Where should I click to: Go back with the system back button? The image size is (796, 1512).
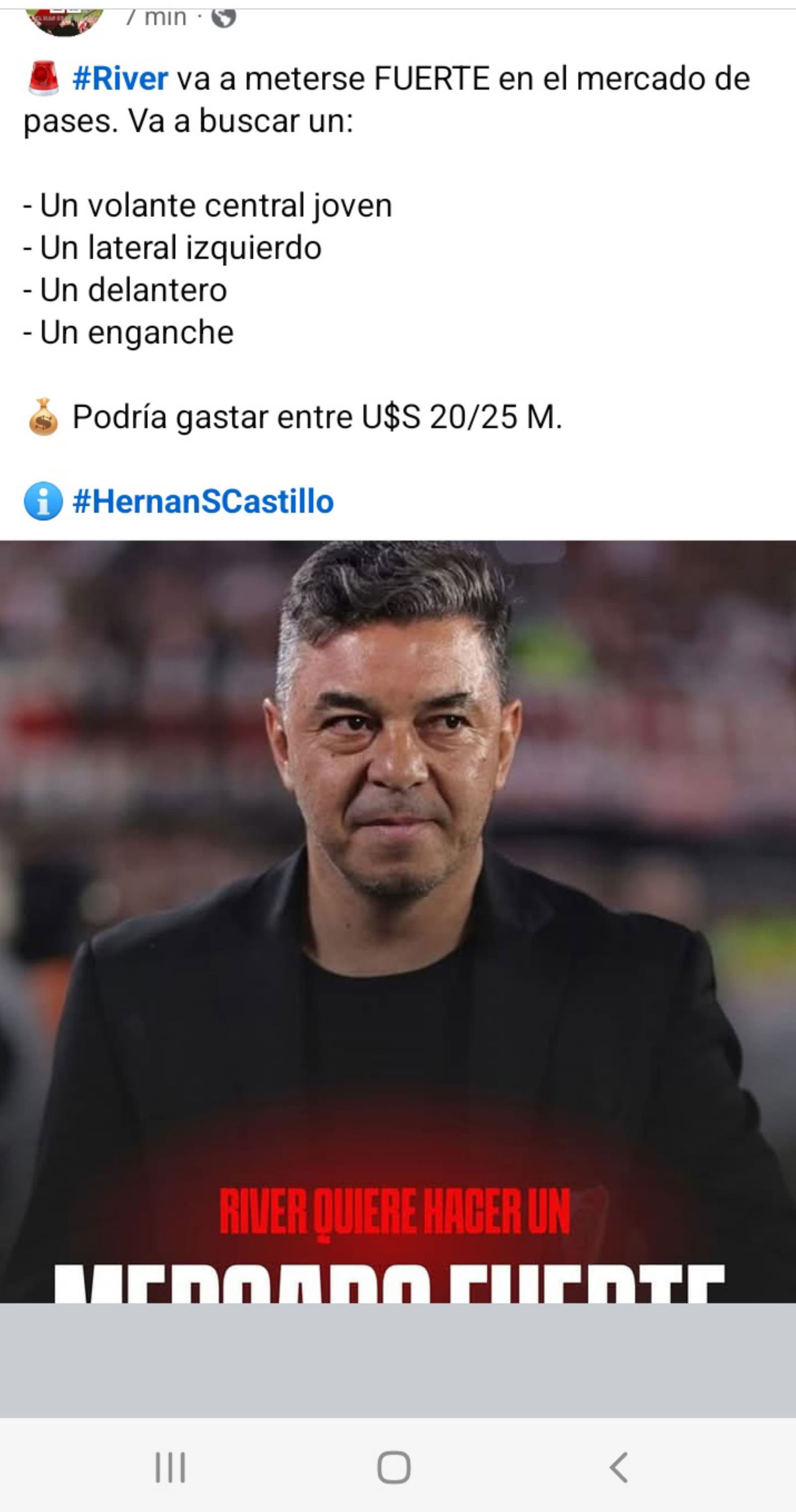[x=619, y=1467]
